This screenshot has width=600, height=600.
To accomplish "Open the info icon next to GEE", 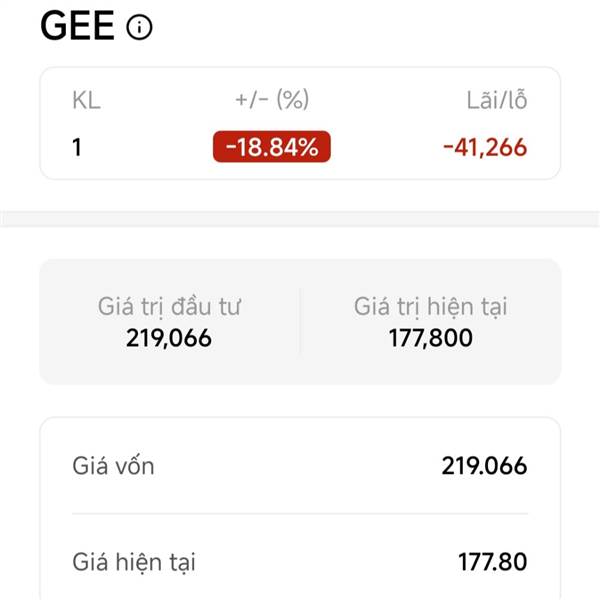I will tap(139, 28).
